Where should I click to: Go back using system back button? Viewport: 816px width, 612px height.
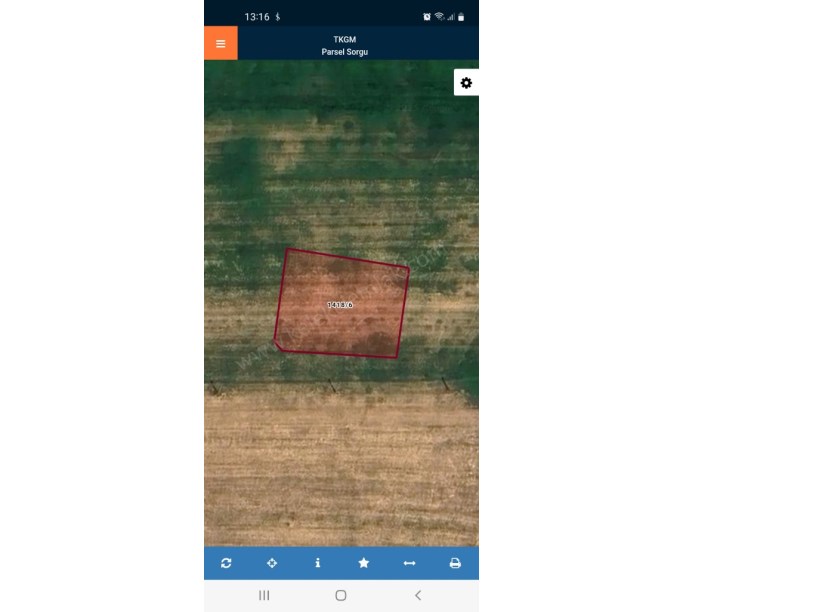(418, 595)
